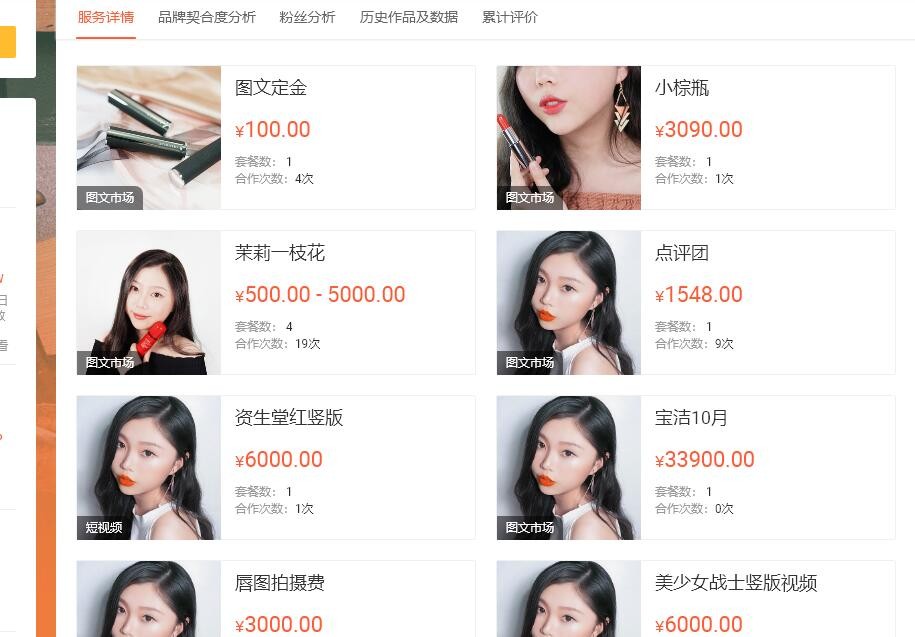915x637 pixels.
Task: Open the 美少女战士竖版视频 service card
Action: point(736,583)
